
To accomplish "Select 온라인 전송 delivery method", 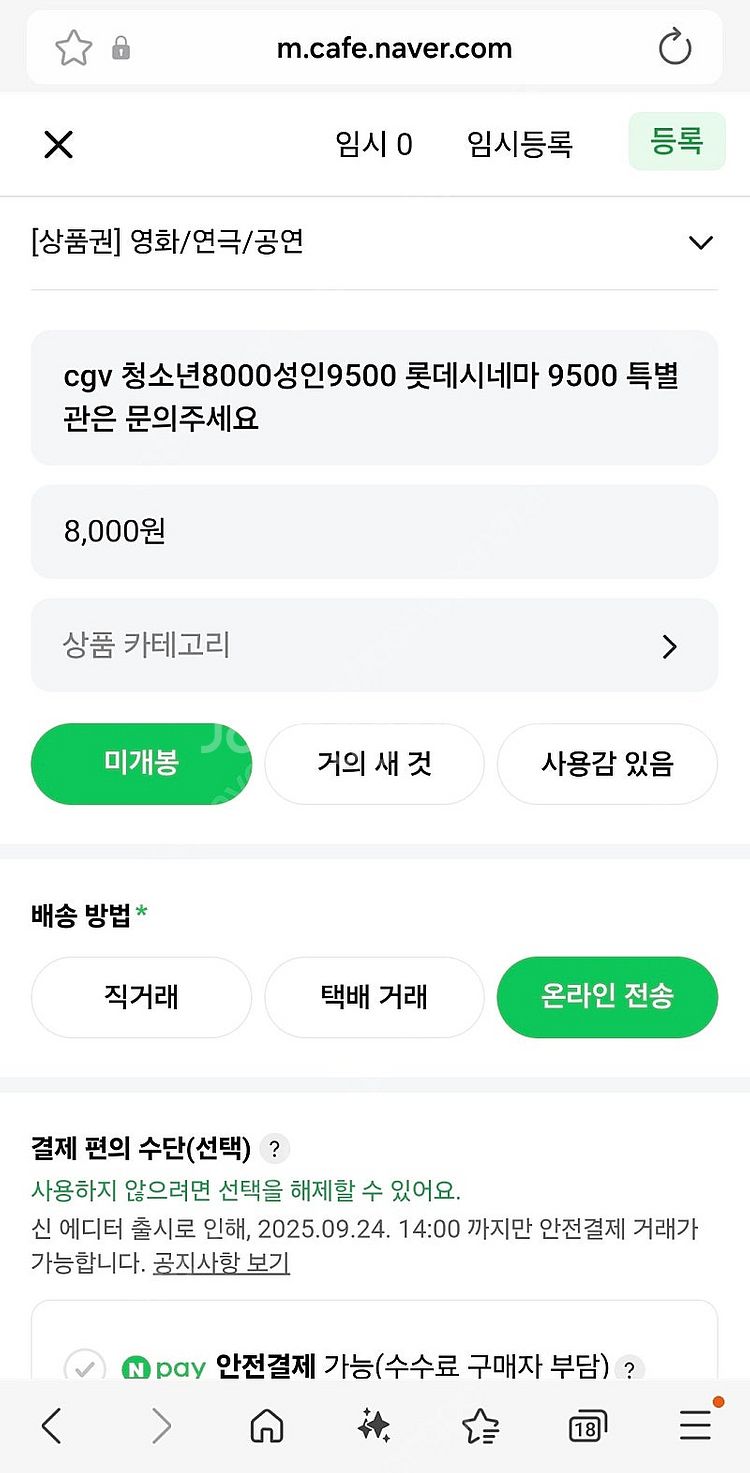I will point(607,997).
